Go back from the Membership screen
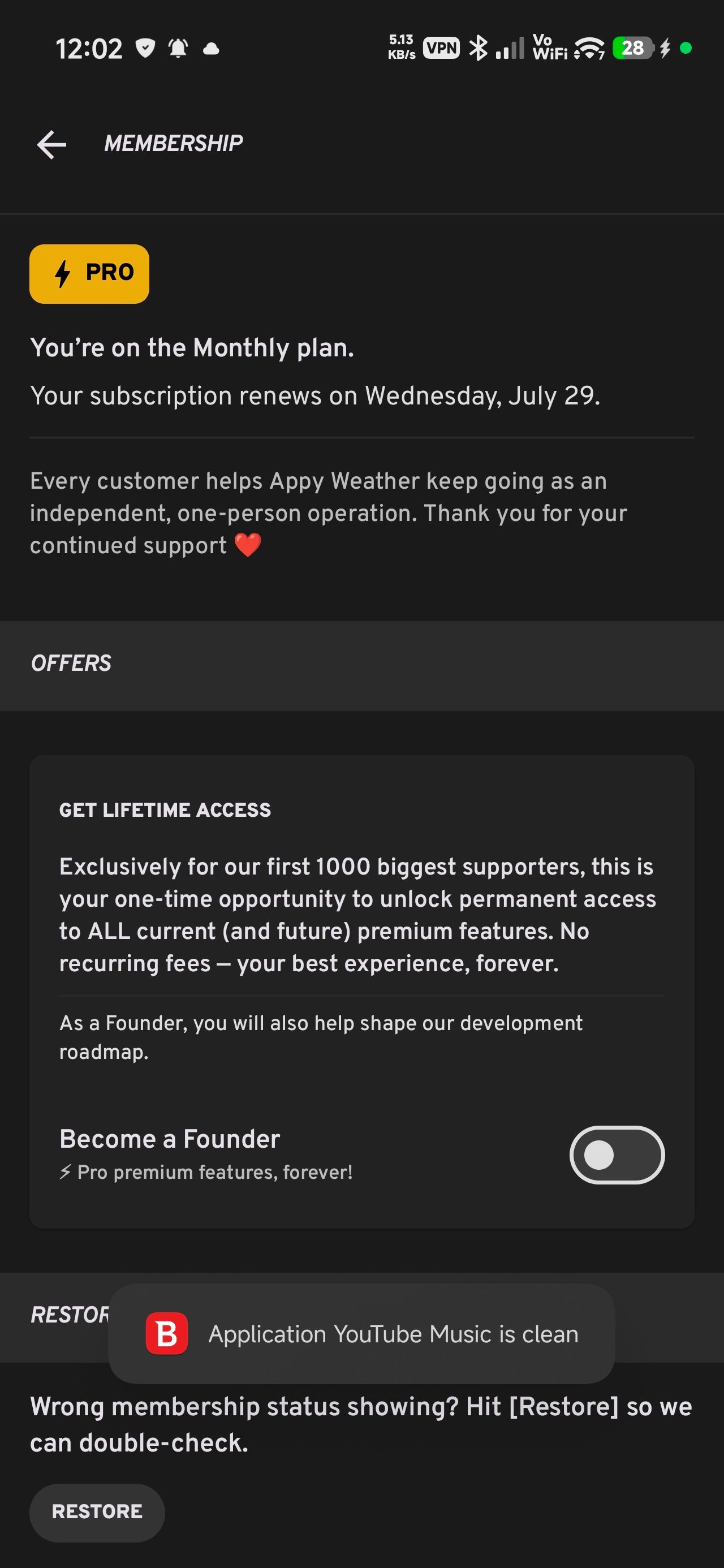The height and width of the screenshot is (1568, 724). 52,144
